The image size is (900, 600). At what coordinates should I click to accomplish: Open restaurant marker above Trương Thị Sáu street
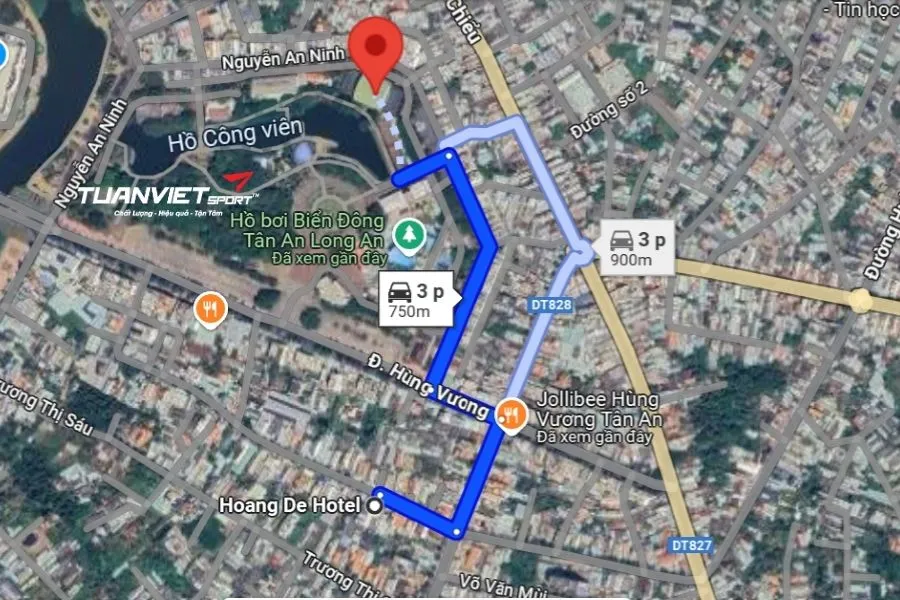210,308
